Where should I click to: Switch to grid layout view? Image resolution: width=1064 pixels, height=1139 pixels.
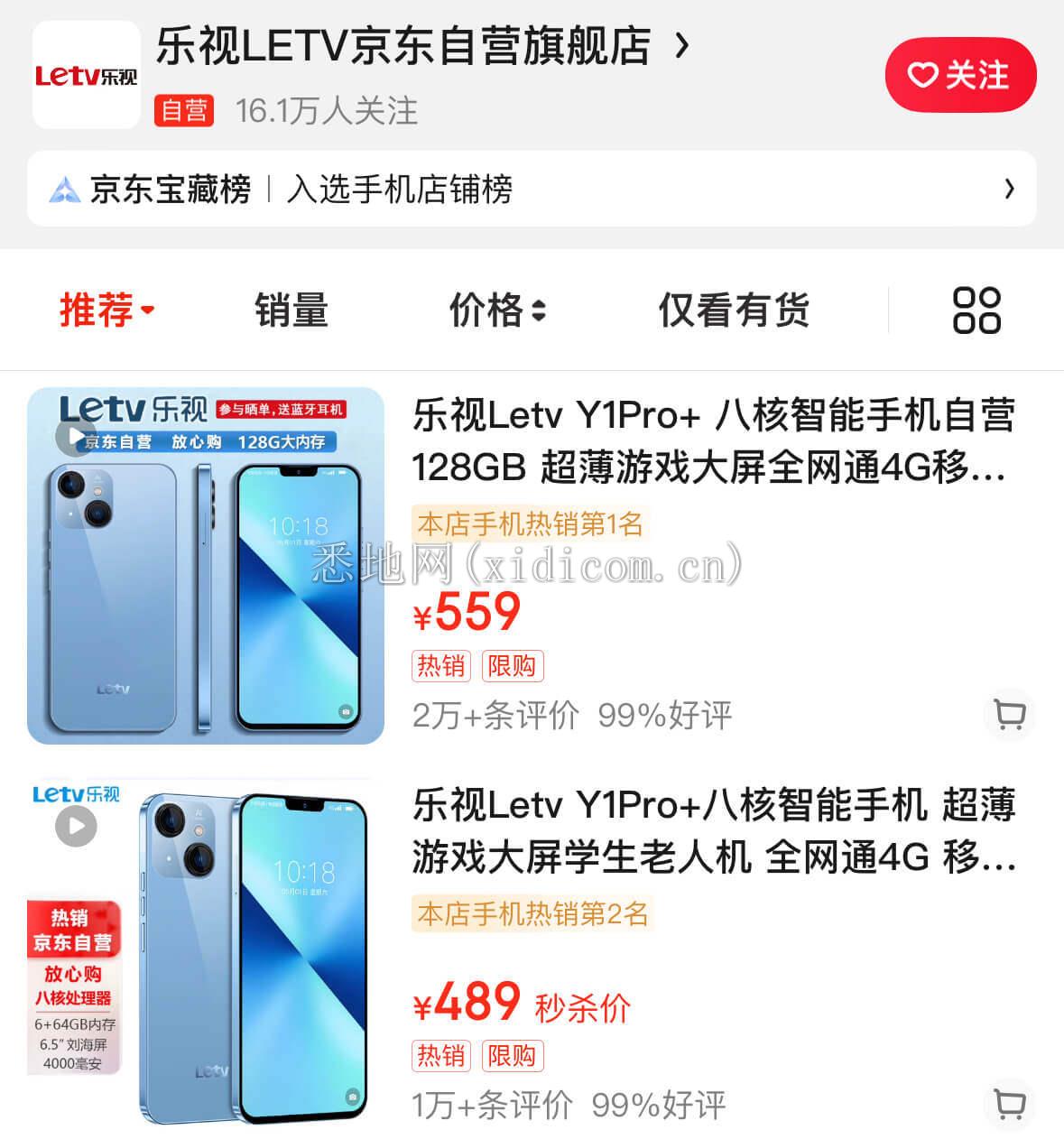coord(976,310)
